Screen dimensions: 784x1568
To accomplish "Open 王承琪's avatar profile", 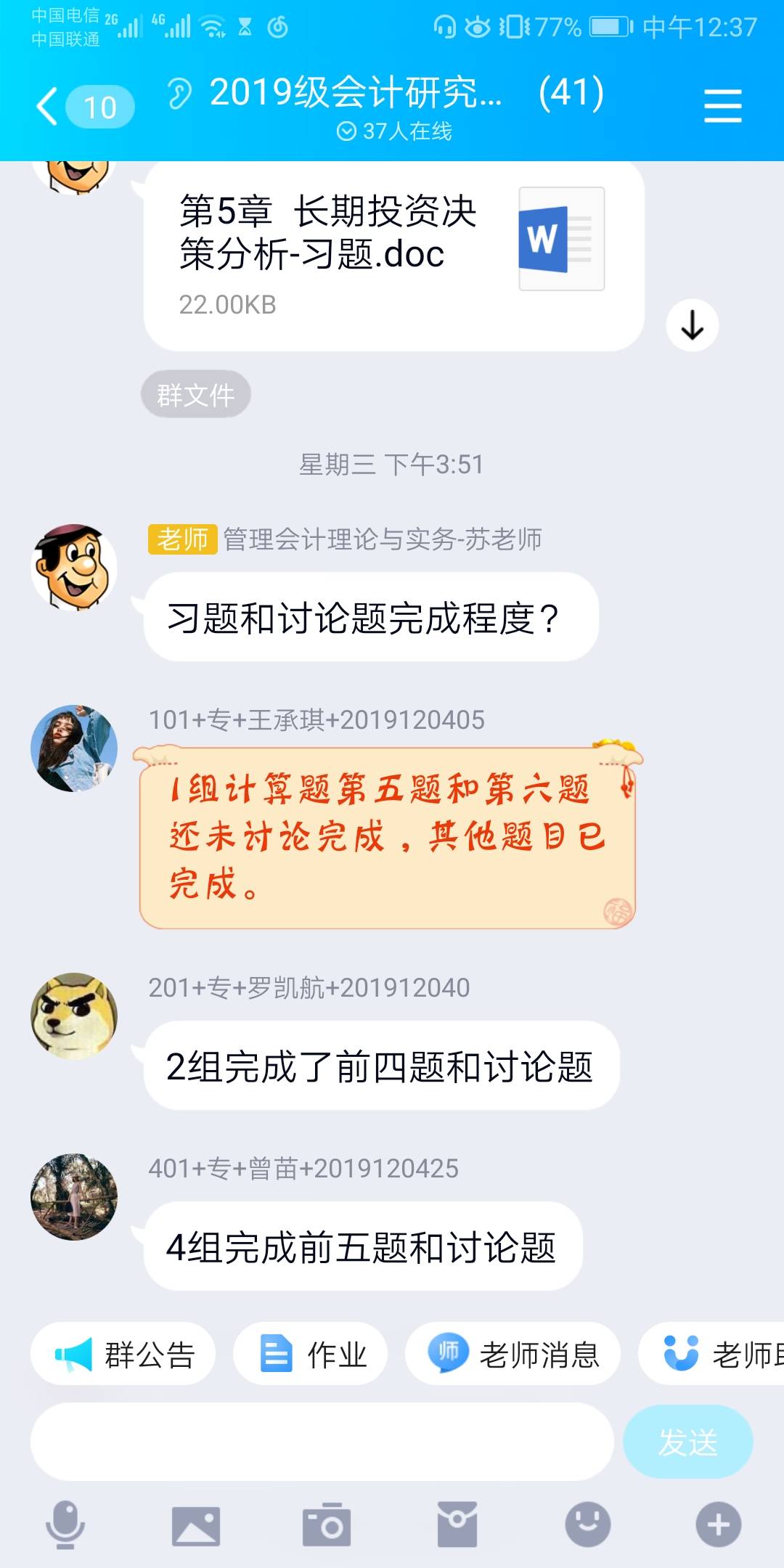I will point(74,748).
